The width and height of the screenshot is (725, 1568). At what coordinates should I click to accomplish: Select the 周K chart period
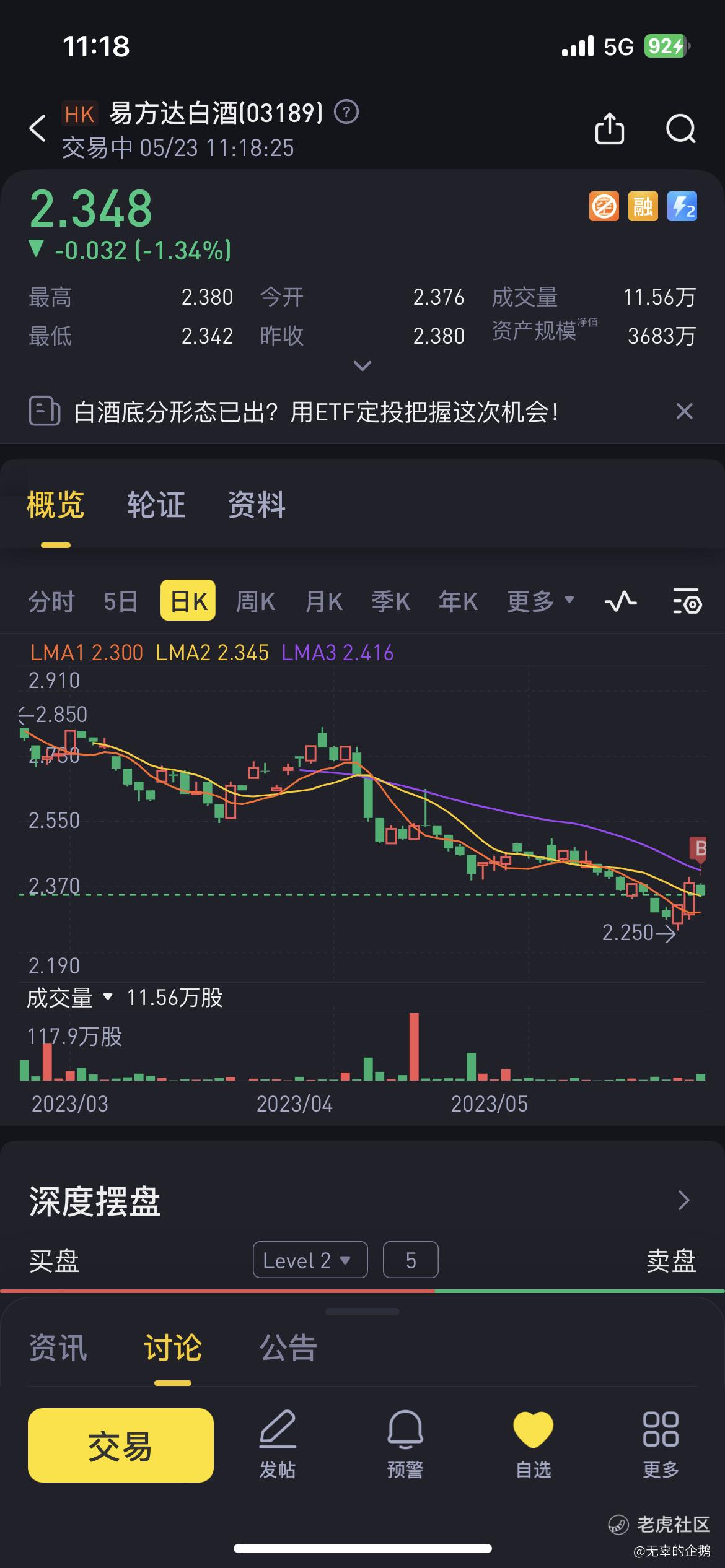click(x=255, y=601)
